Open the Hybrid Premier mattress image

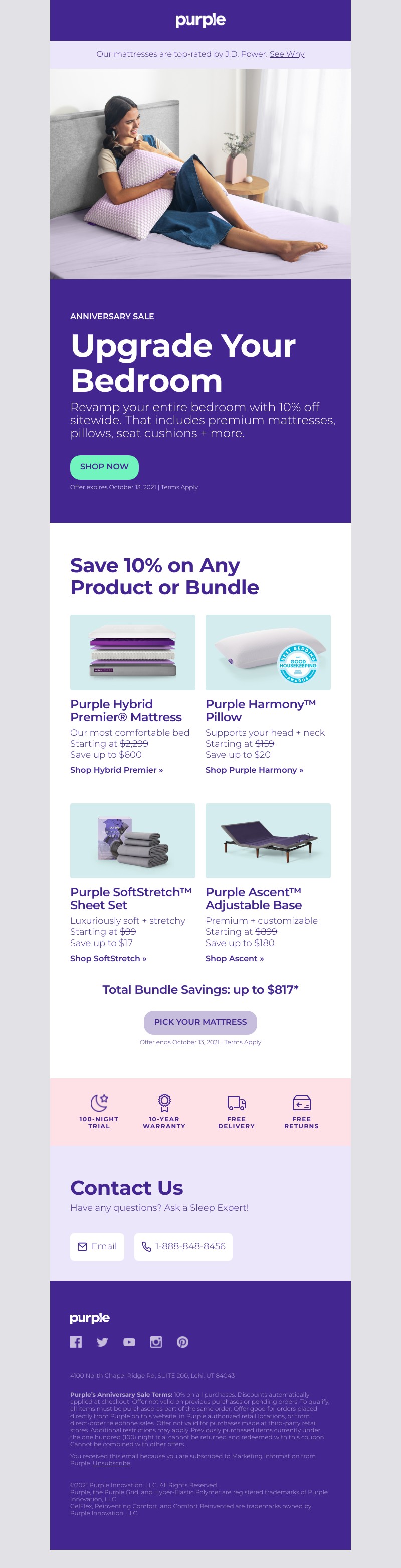click(x=133, y=653)
